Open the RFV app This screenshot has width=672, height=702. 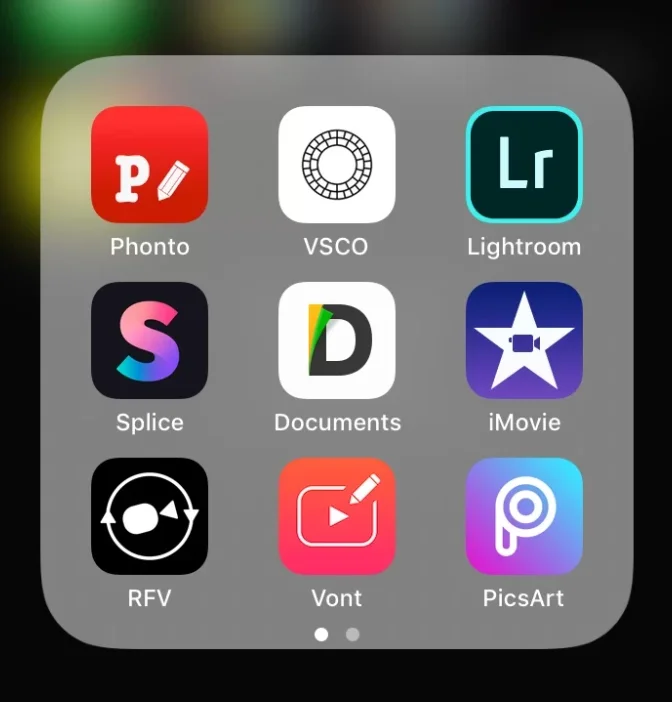point(149,516)
